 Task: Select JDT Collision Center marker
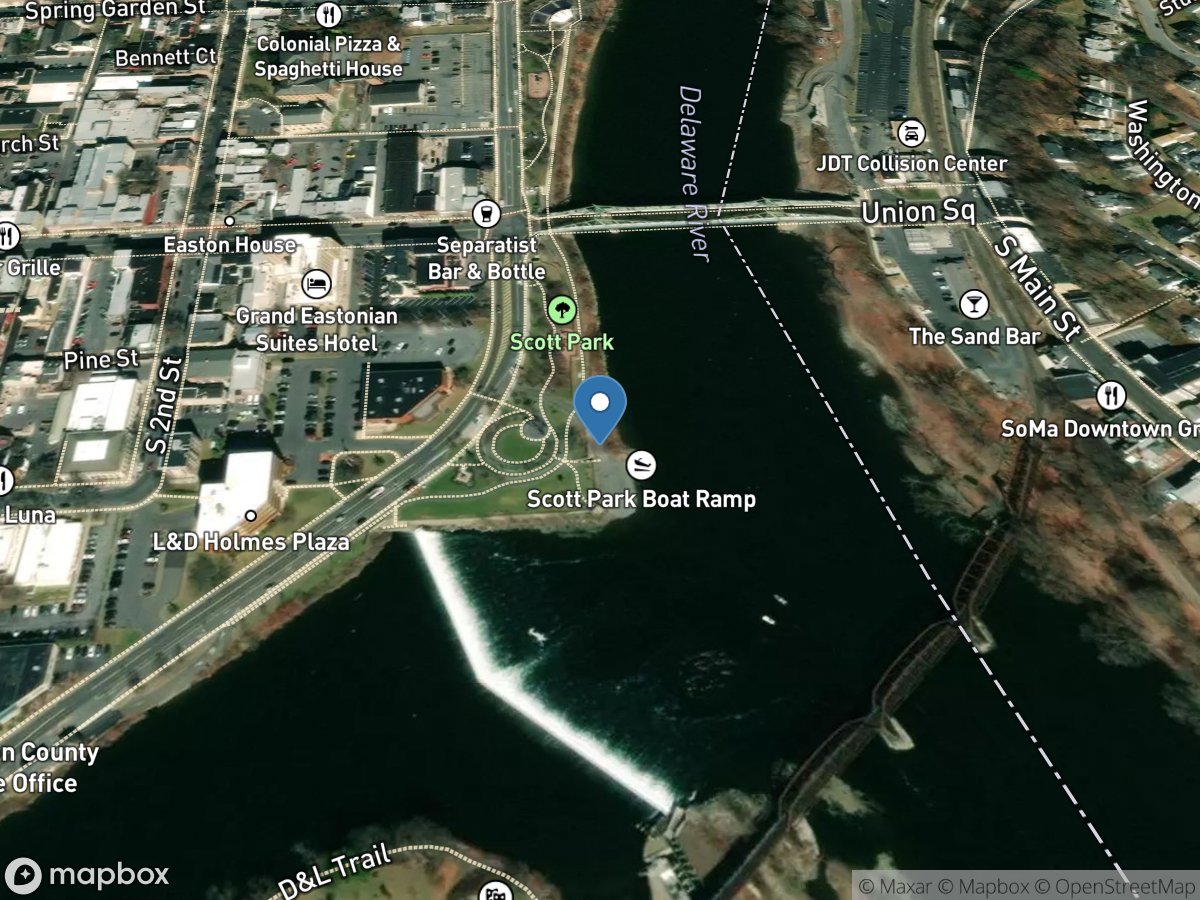point(911,132)
